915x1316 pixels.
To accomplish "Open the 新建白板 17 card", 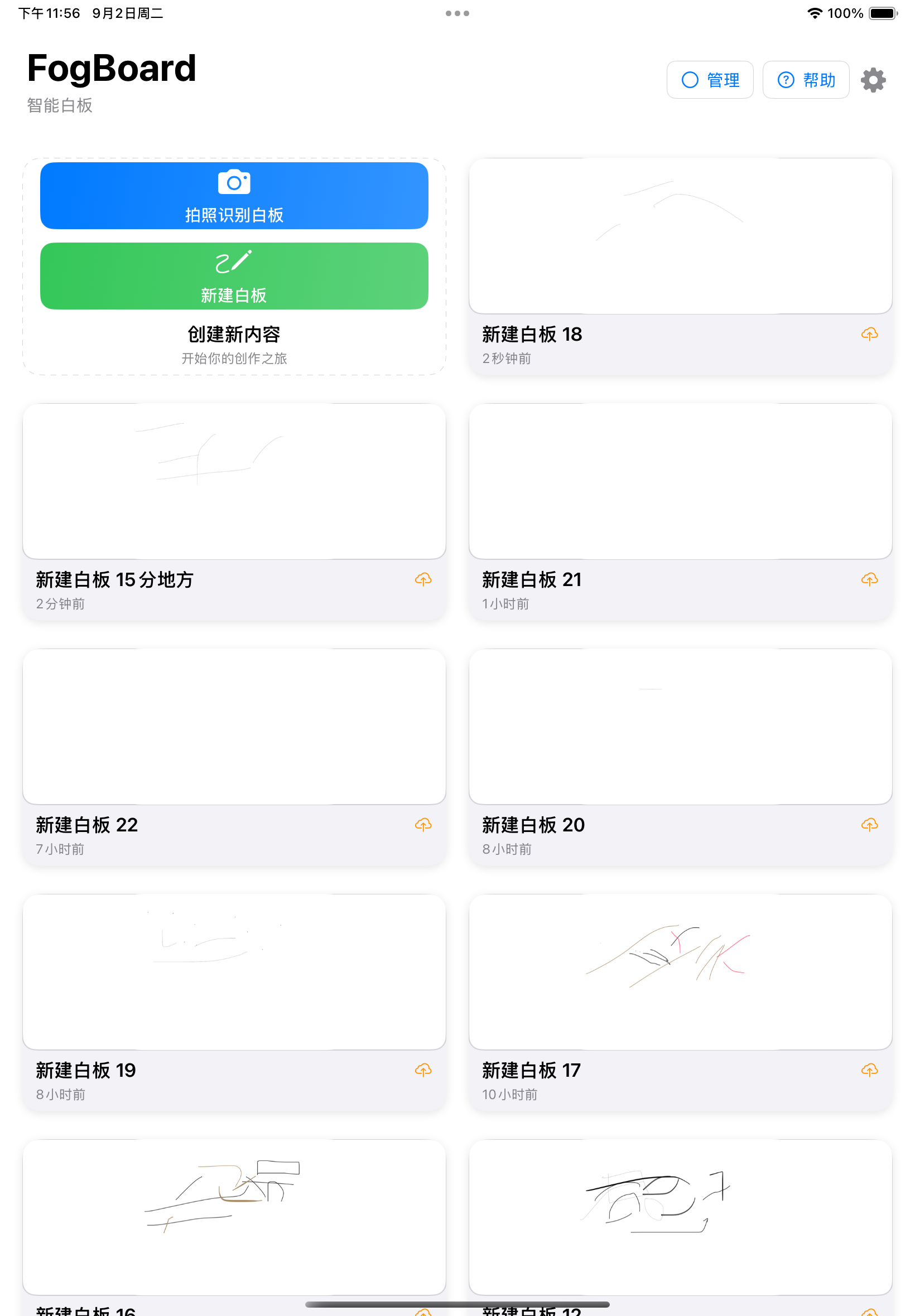I will pos(680,972).
